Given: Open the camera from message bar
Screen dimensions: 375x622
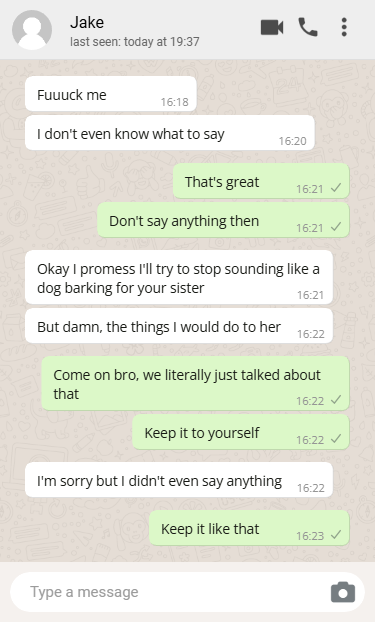Looking at the screenshot, I should point(343,592).
